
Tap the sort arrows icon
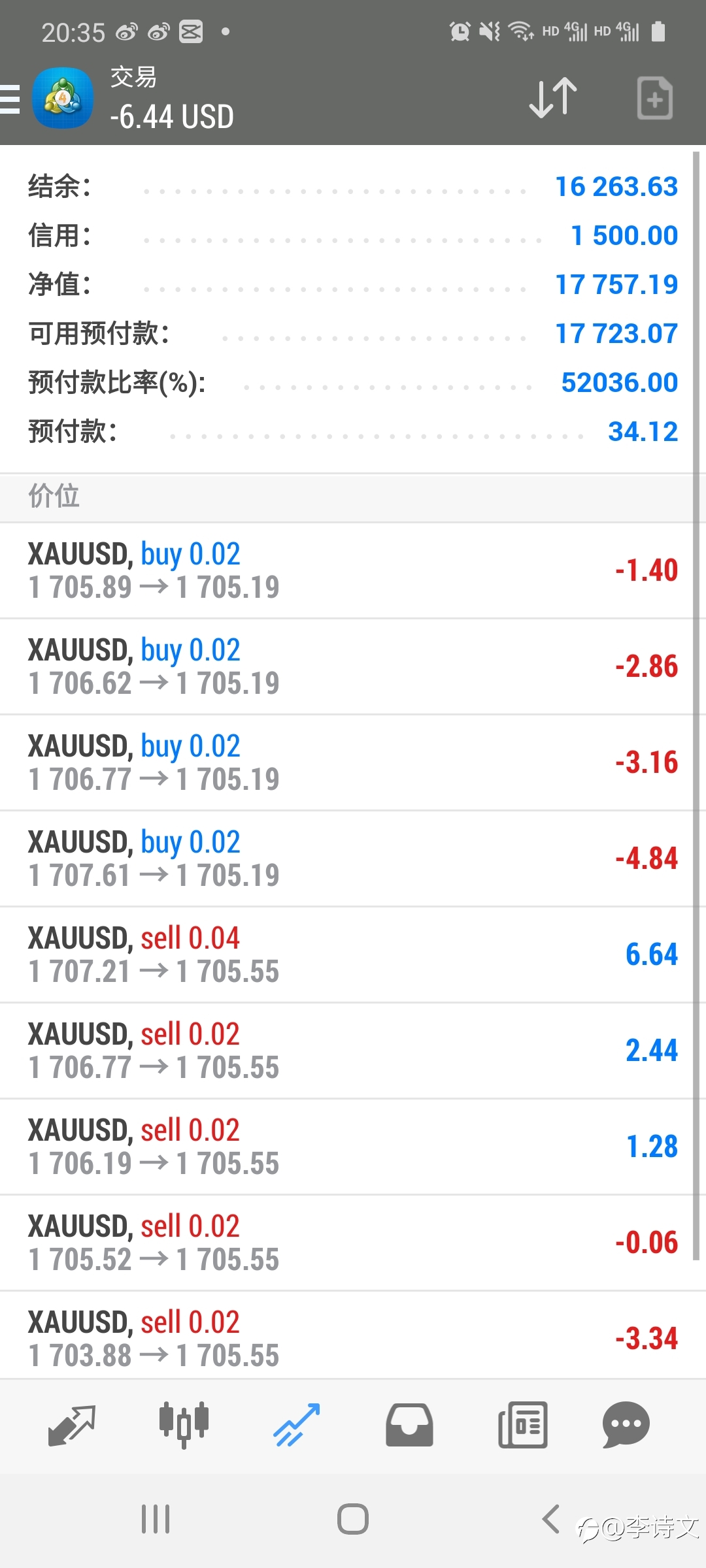(x=553, y=98)
